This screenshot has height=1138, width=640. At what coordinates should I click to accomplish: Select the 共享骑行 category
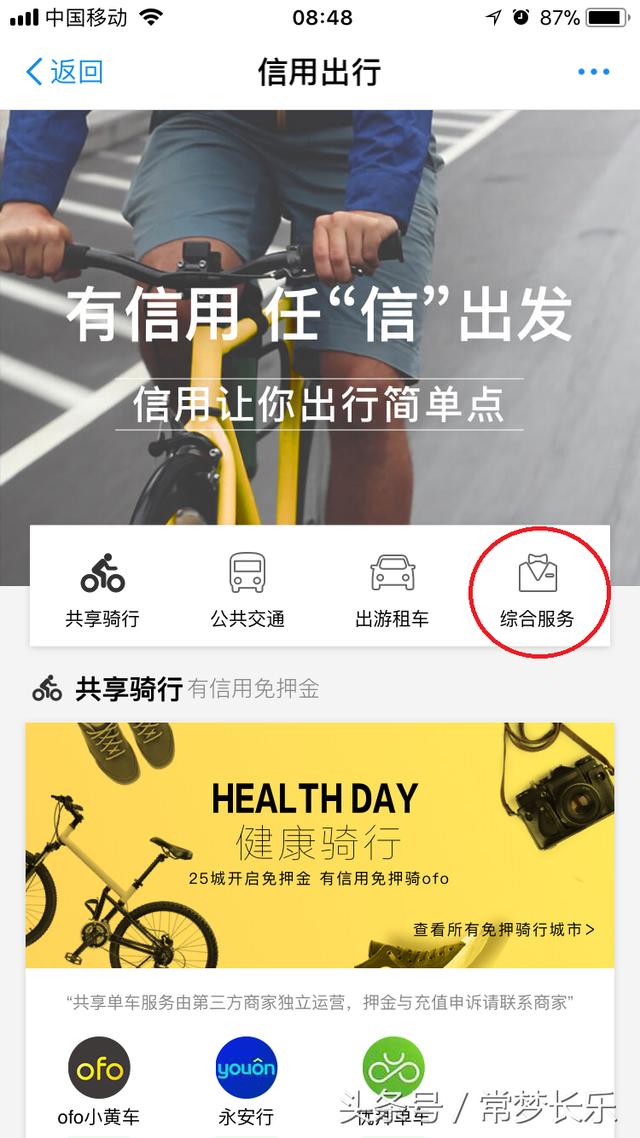[x=102, y=588]
